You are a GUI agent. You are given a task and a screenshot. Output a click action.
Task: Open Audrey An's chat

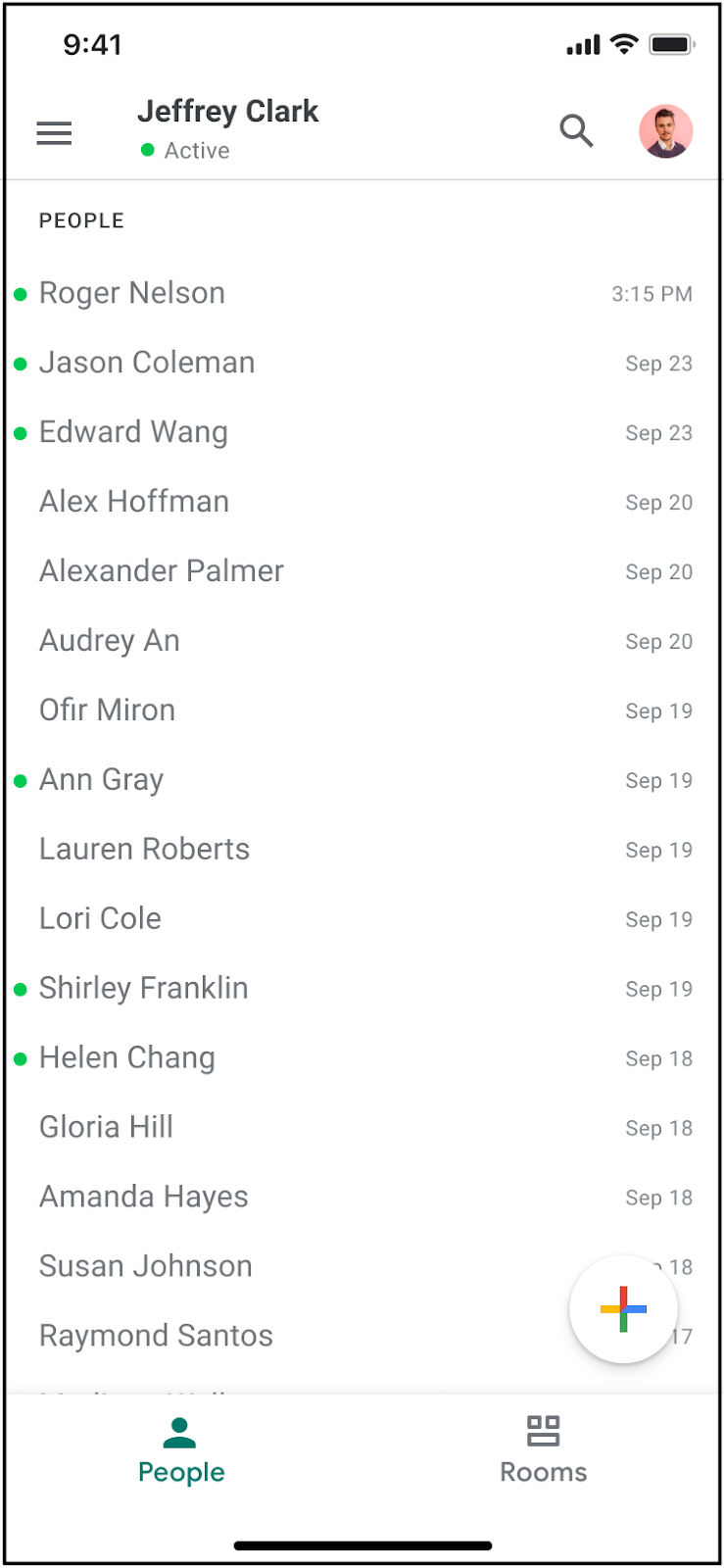point(362,641)
